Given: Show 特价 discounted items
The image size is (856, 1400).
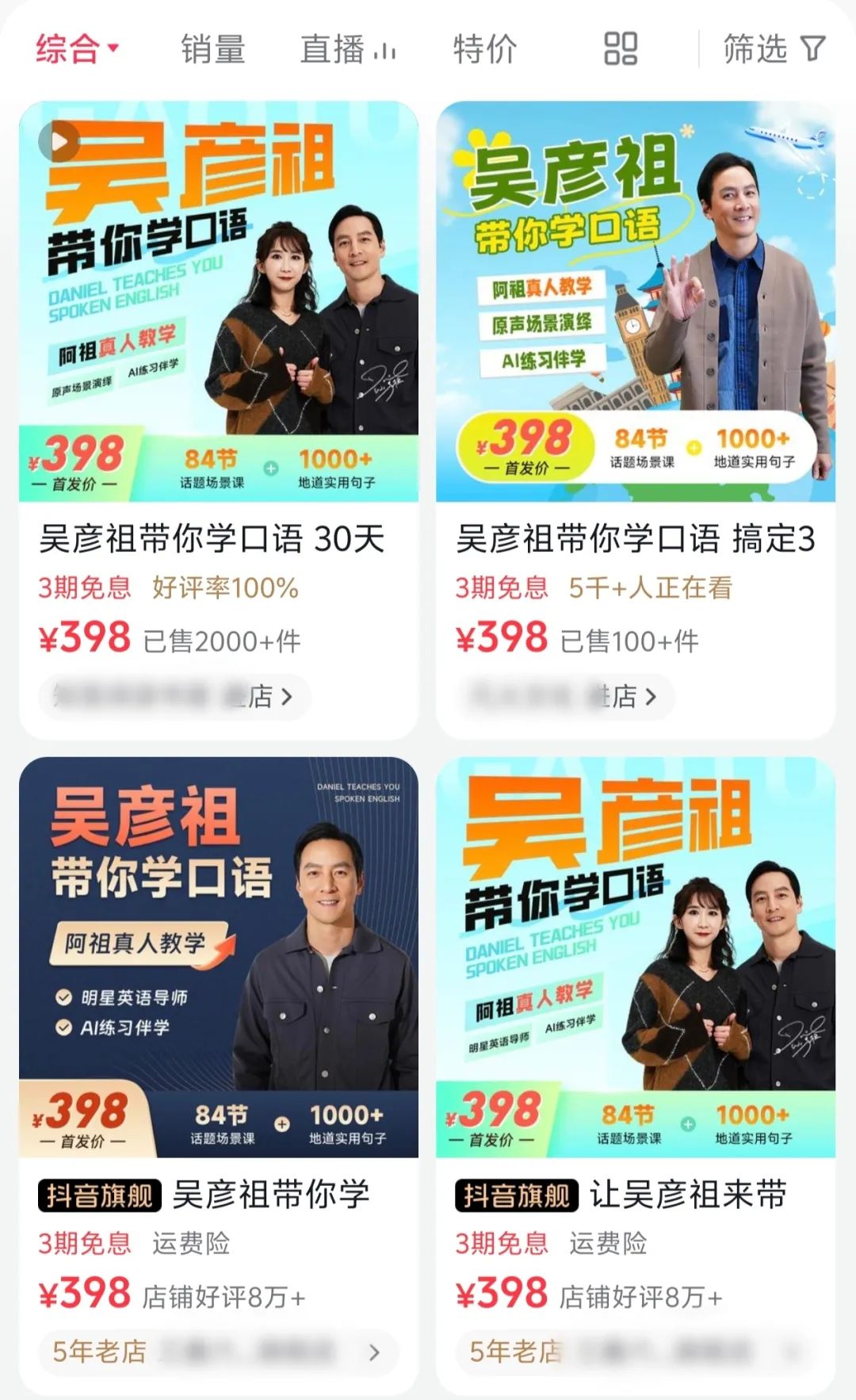Looking at the screenshot, I should click(484, 49).
